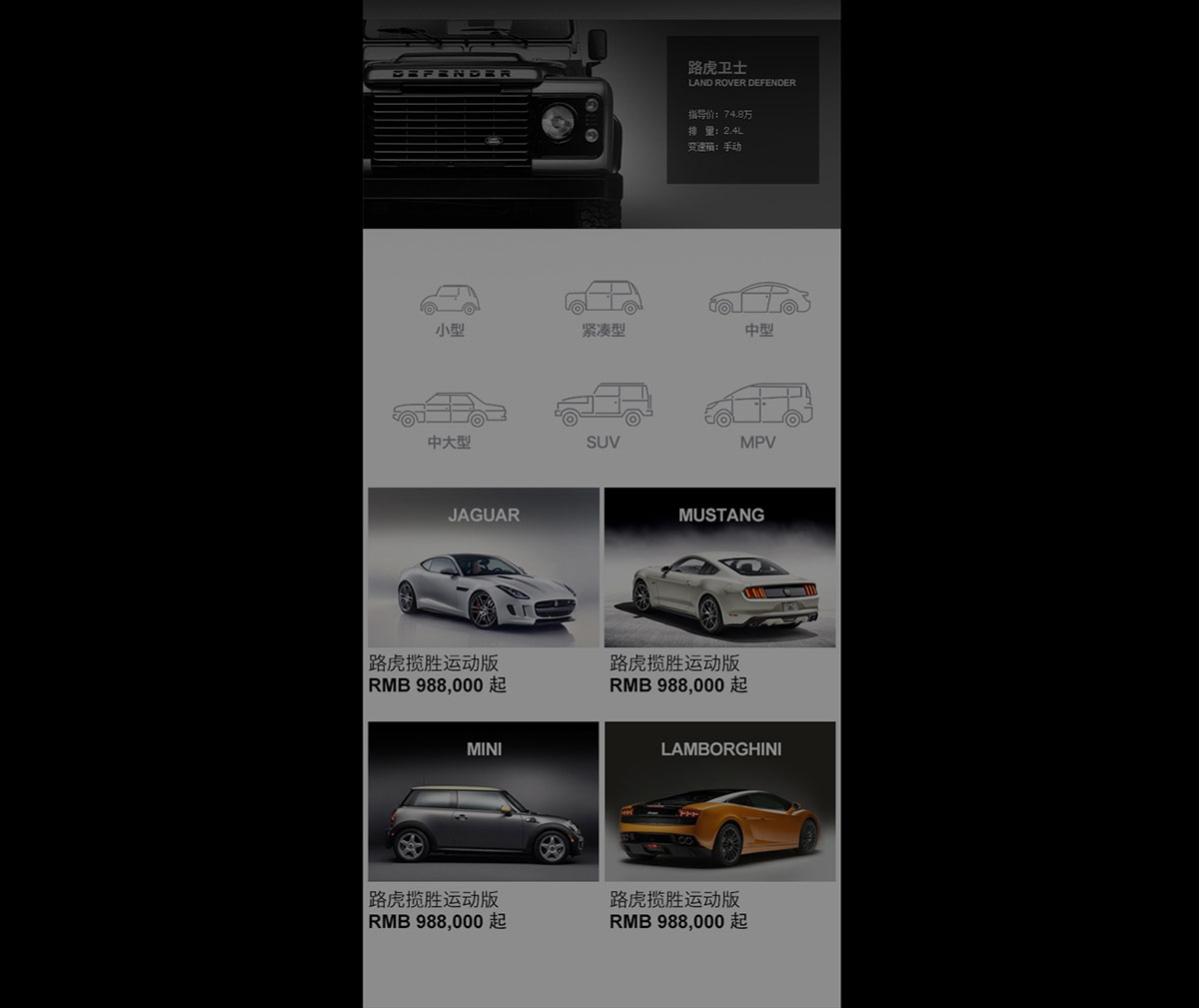The image size is (1199, 1008).
Task: Browse the SUV category
Action: pos(603,418)
